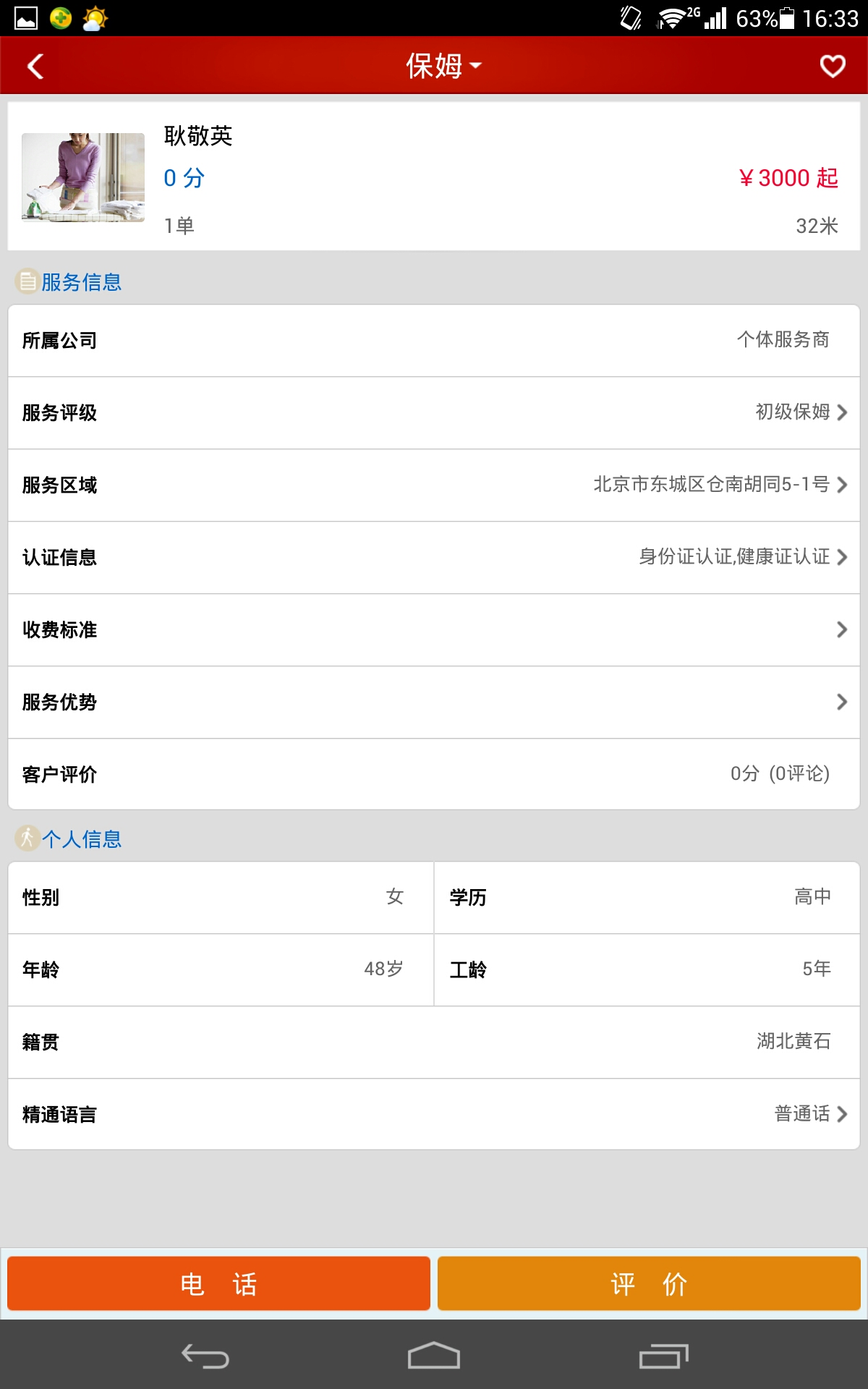Tap the 评价 review button

pyautogui.click(x=647, y=1283)
